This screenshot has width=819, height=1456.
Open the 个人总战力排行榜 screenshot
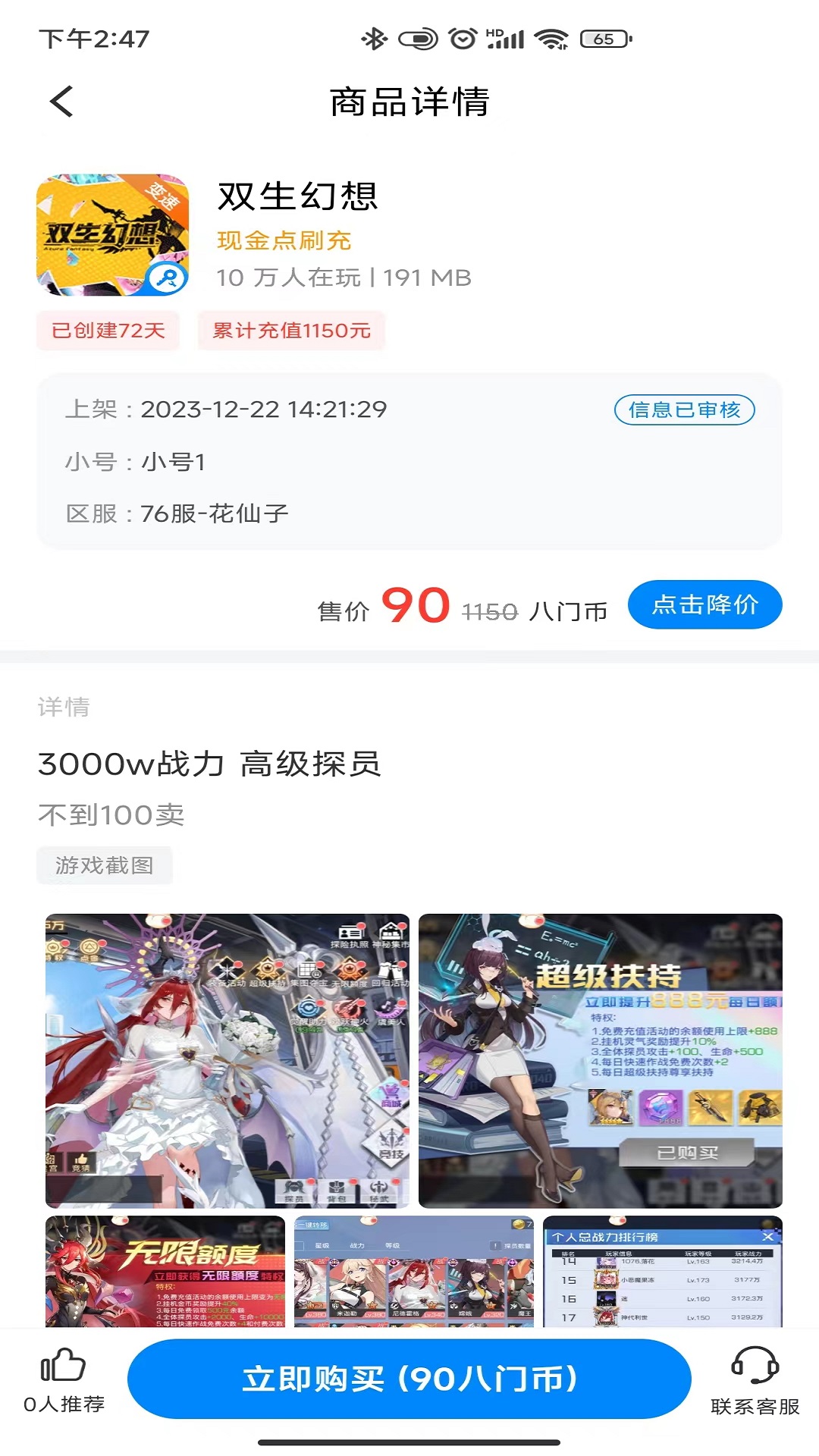pos(664,1274)
